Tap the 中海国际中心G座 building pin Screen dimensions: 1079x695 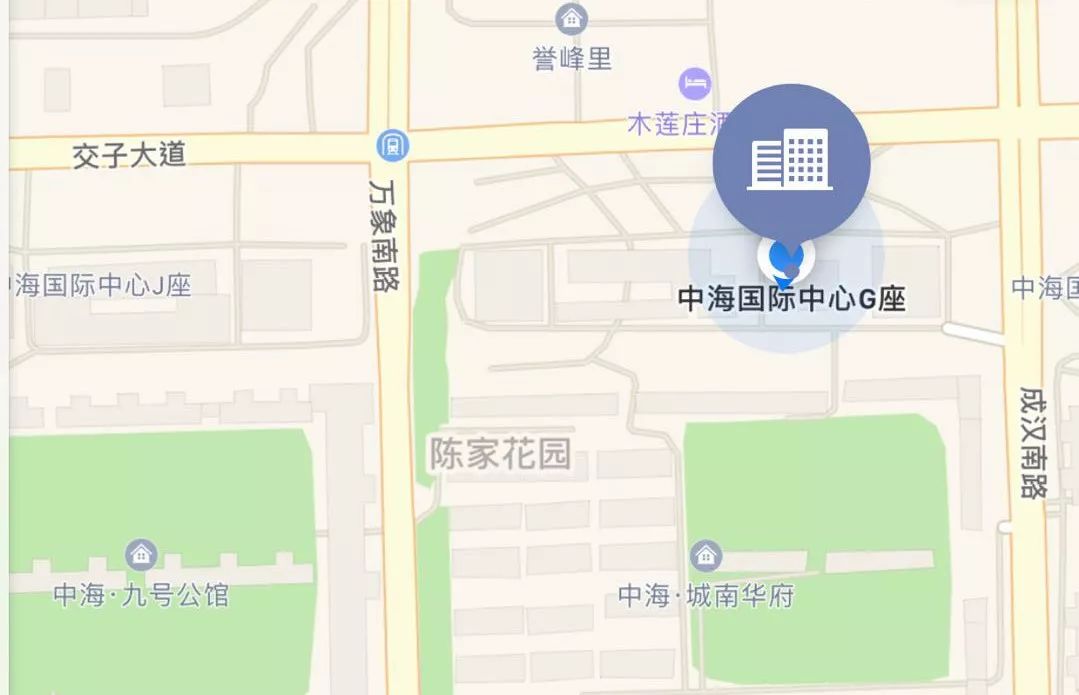coord(790,164)
